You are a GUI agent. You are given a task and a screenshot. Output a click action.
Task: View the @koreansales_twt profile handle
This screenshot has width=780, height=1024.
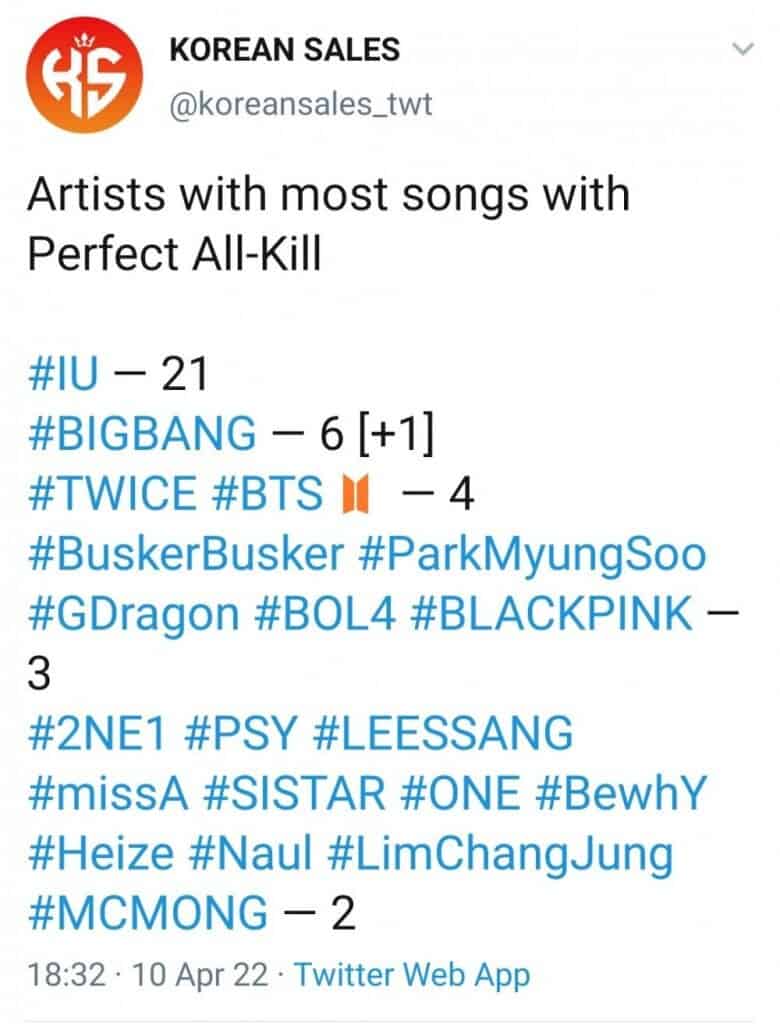pyautogui.click(x=301, y=104)
